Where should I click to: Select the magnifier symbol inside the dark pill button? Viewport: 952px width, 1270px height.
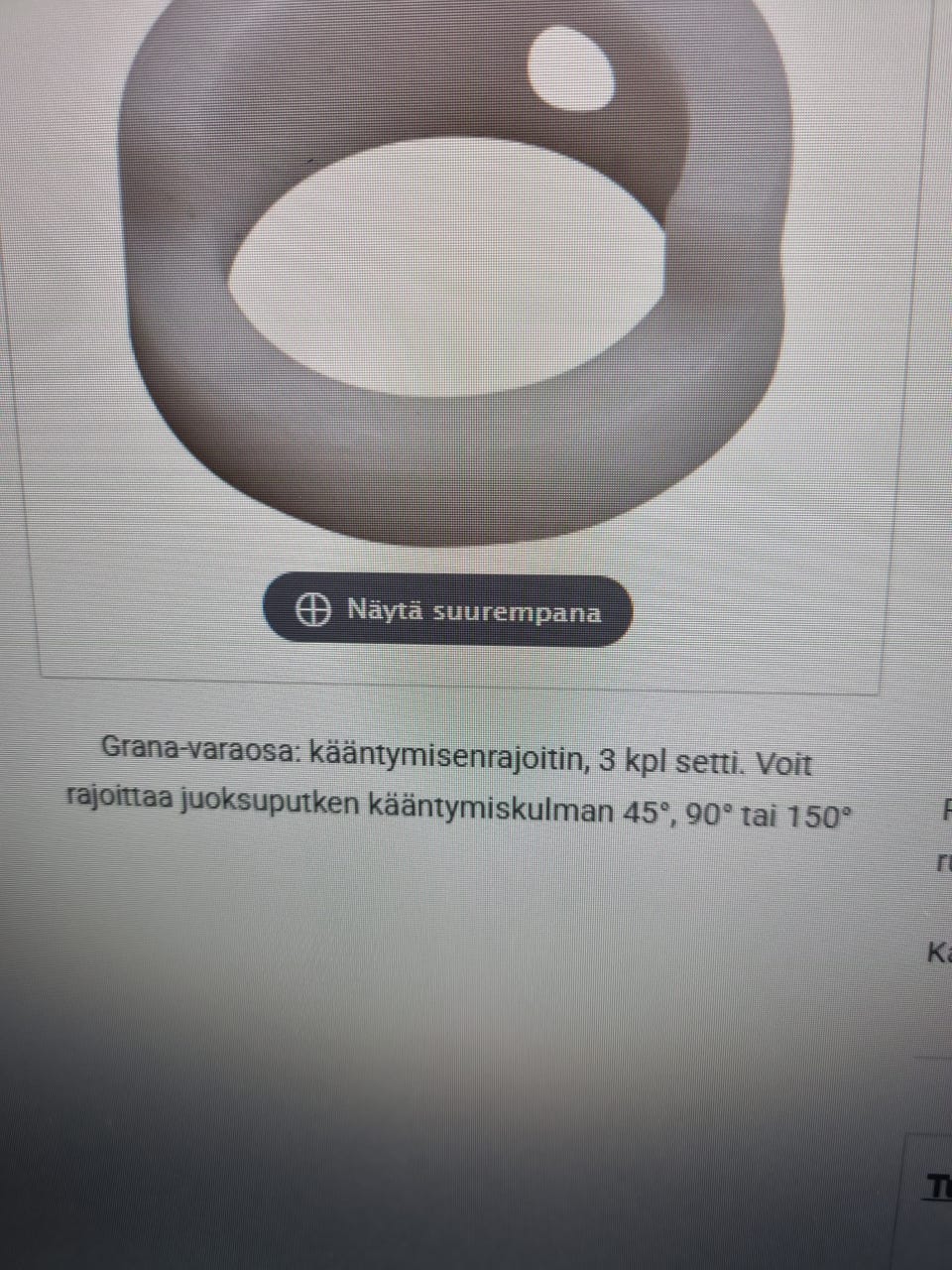(x=312, y=611)
